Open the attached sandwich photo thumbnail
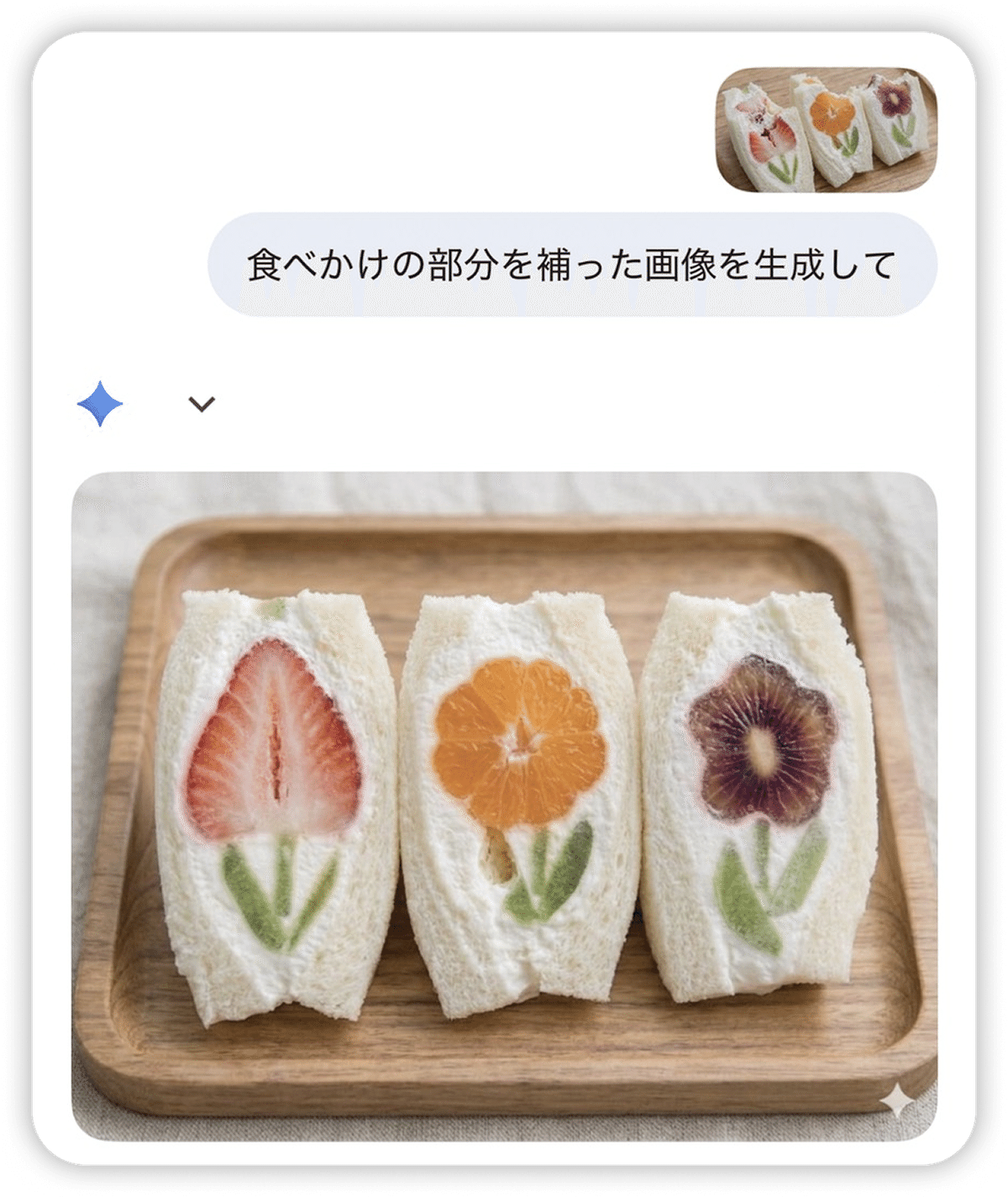1008x1197 pixels. tap(826, 130)
